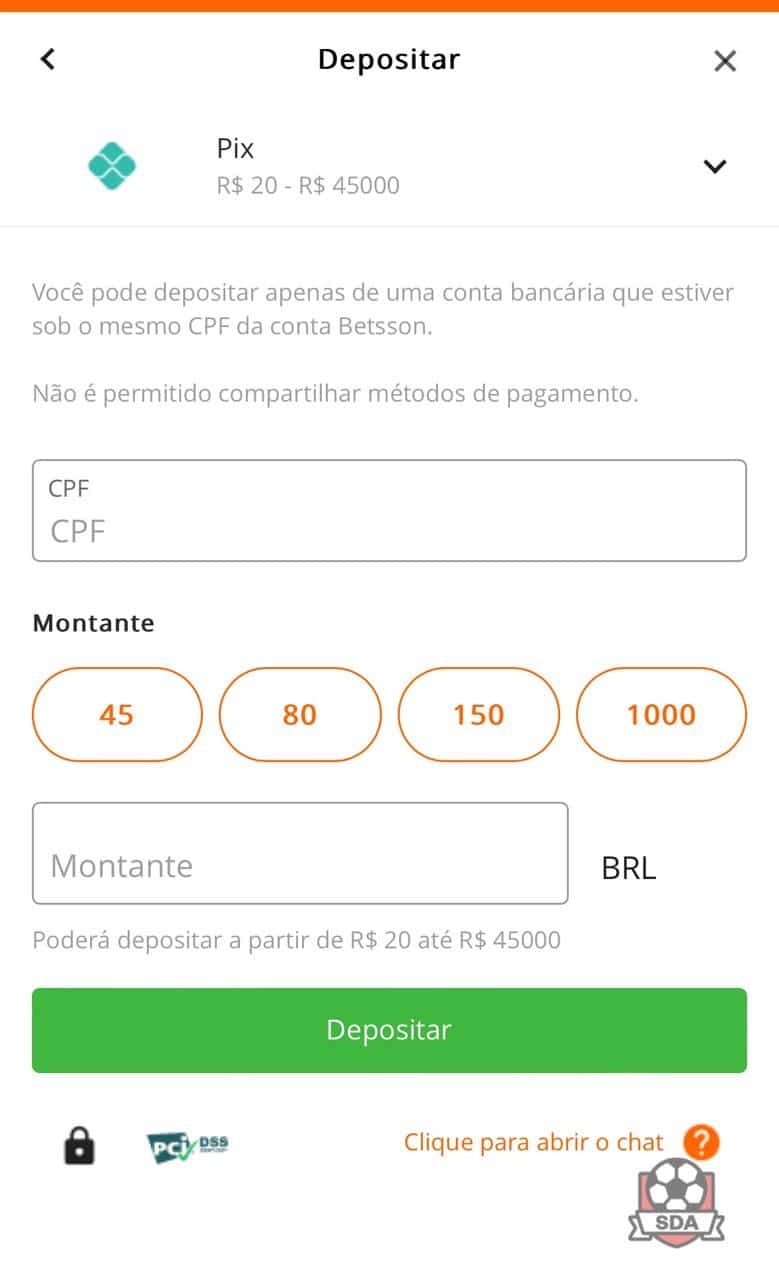Viewport: 779px width, 1280px height.
Task: Tap the CPF input field
Action: (389, 510)
